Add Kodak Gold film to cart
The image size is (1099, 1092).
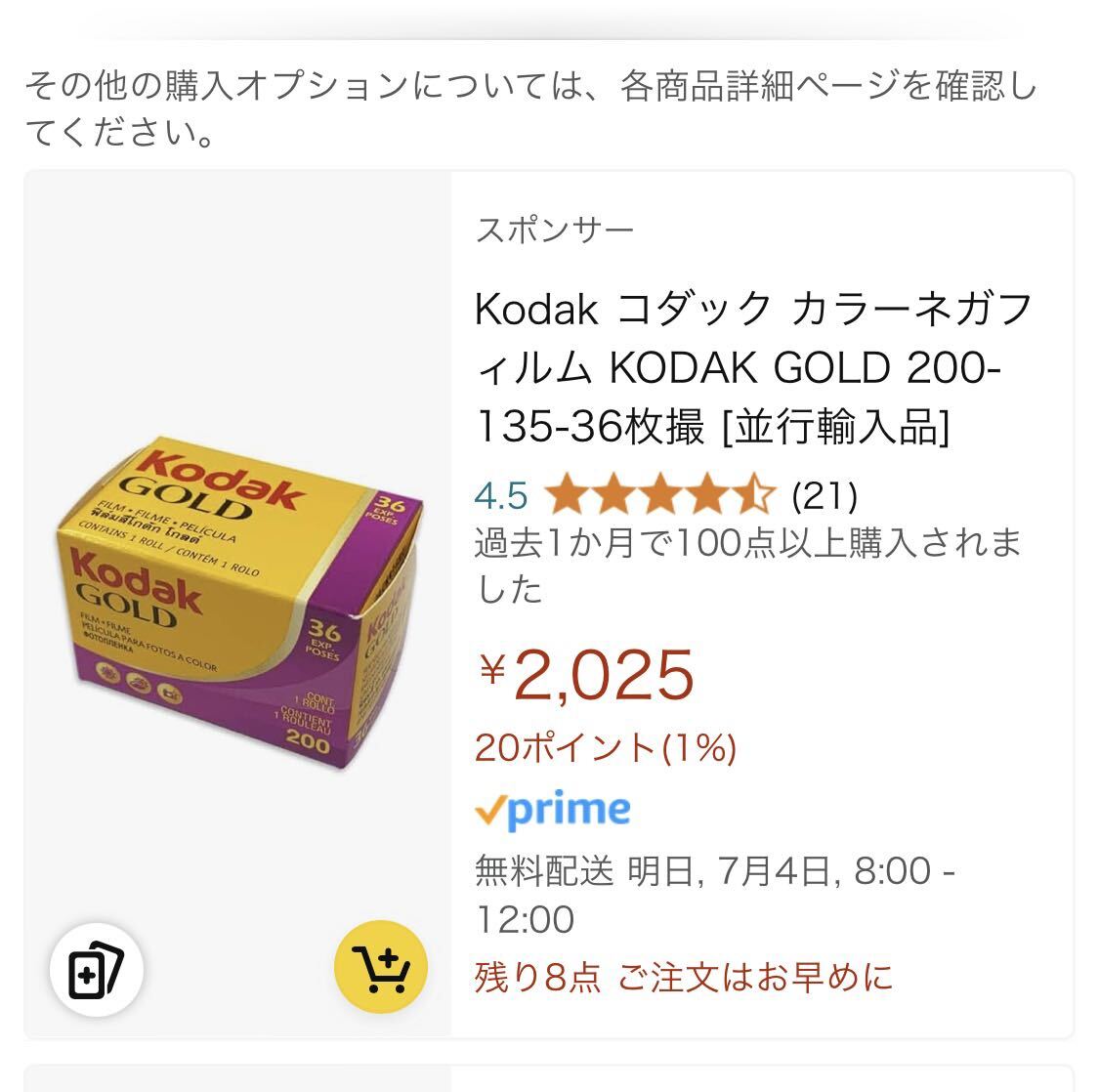pyautogui.click(x=380, y=967)
